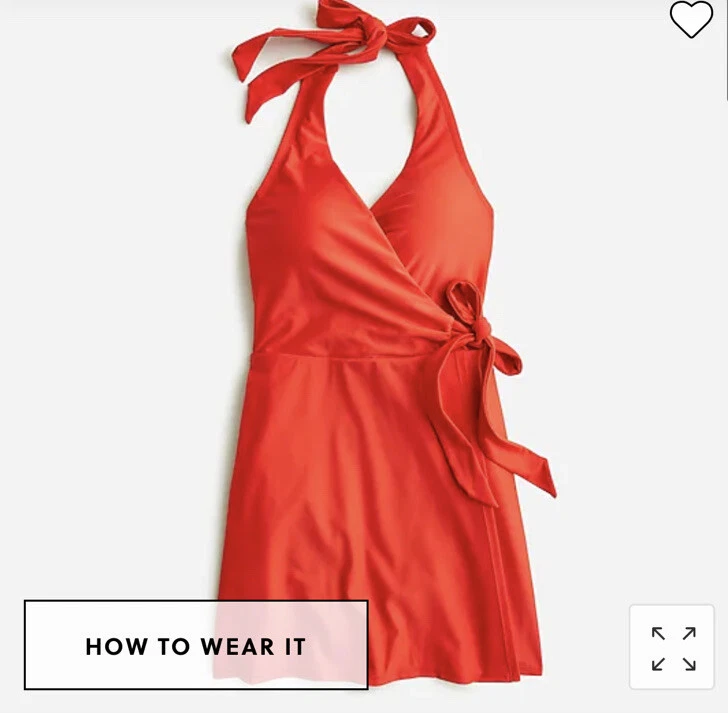The width and height of the screenshot is (728, 713).
Task: Add this dress to favorites with the heart
Action: pos(691,19)
